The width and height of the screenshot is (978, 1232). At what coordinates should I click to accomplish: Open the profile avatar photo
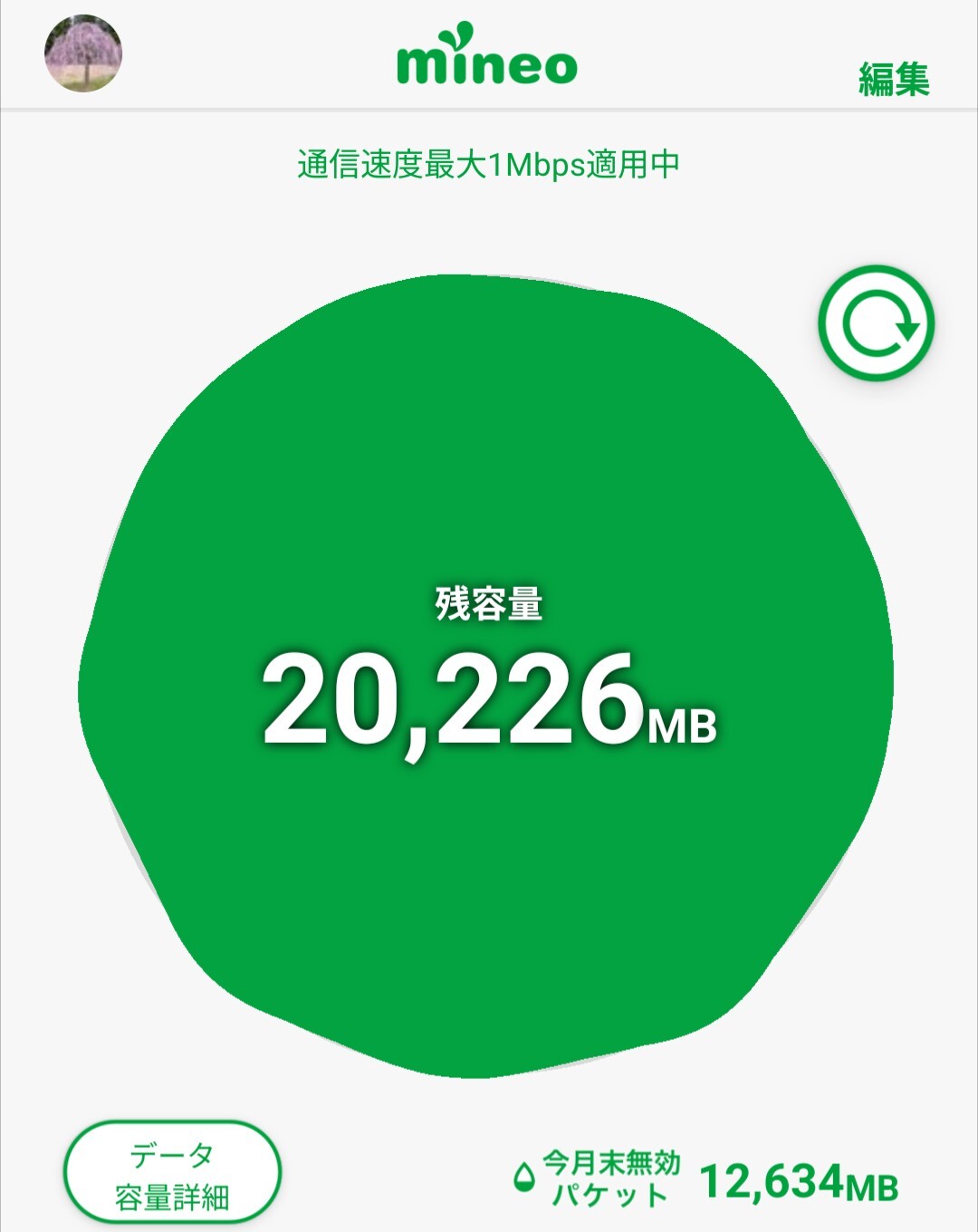[x=83, y=53]
